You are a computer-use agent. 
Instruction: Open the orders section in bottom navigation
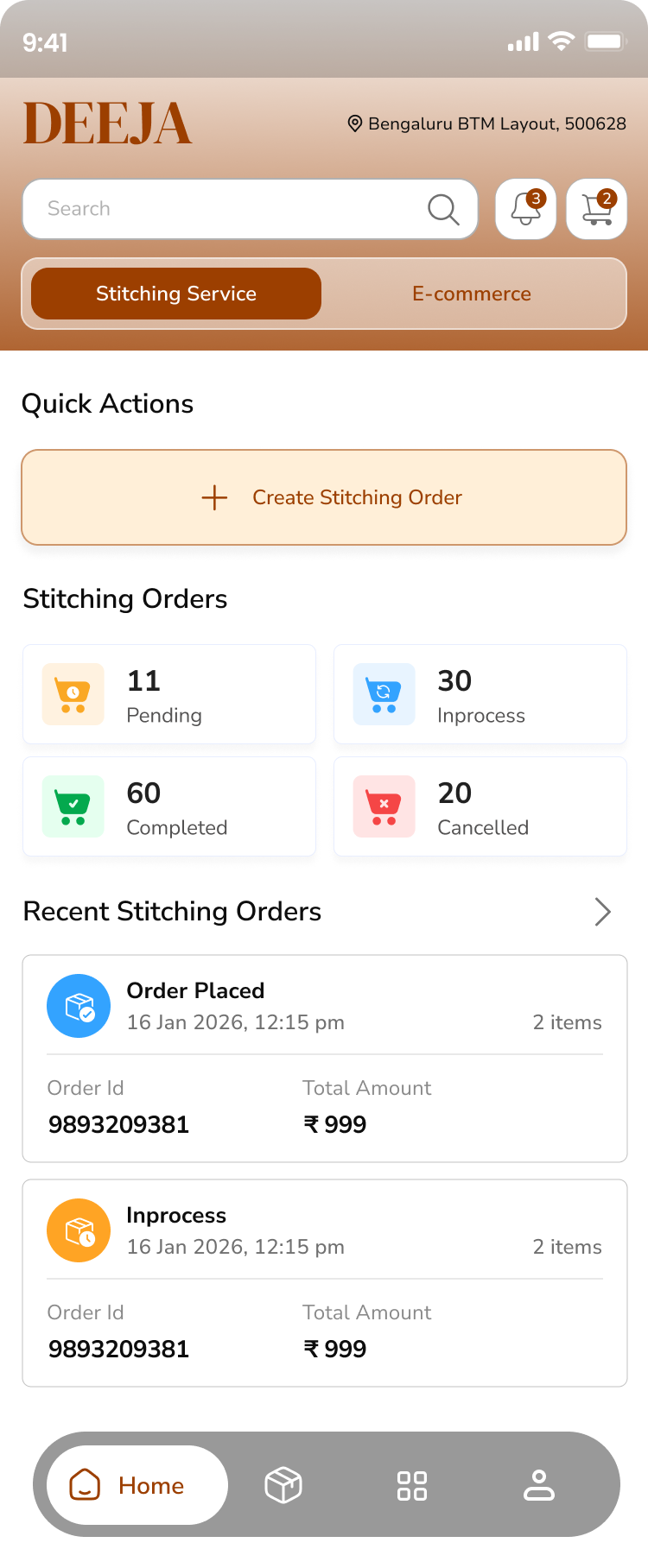(283, 1485)
